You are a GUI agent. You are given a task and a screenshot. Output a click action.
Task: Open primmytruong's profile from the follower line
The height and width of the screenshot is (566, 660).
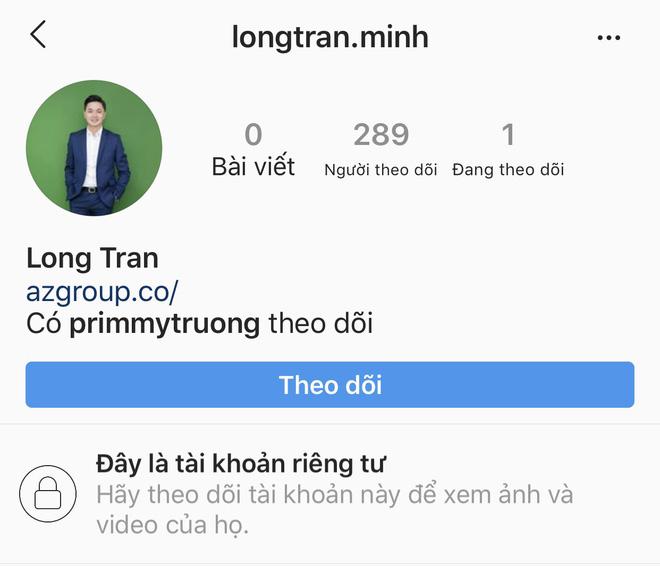click(164, 324)
